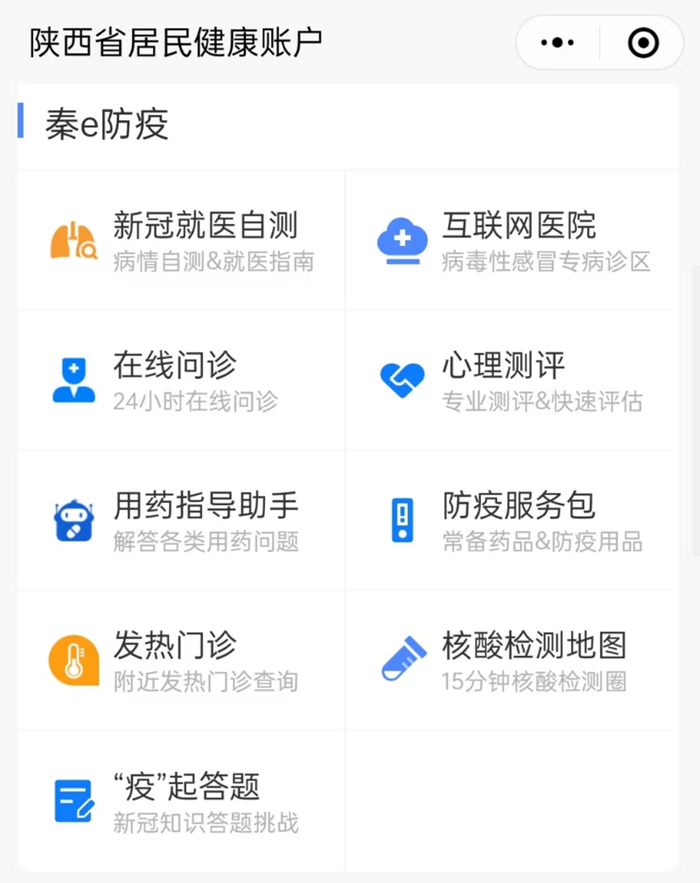Close the mini program with circle button
Image resolution: width=700 pixels, height=883 pixels.
click(x=643, y=43)
